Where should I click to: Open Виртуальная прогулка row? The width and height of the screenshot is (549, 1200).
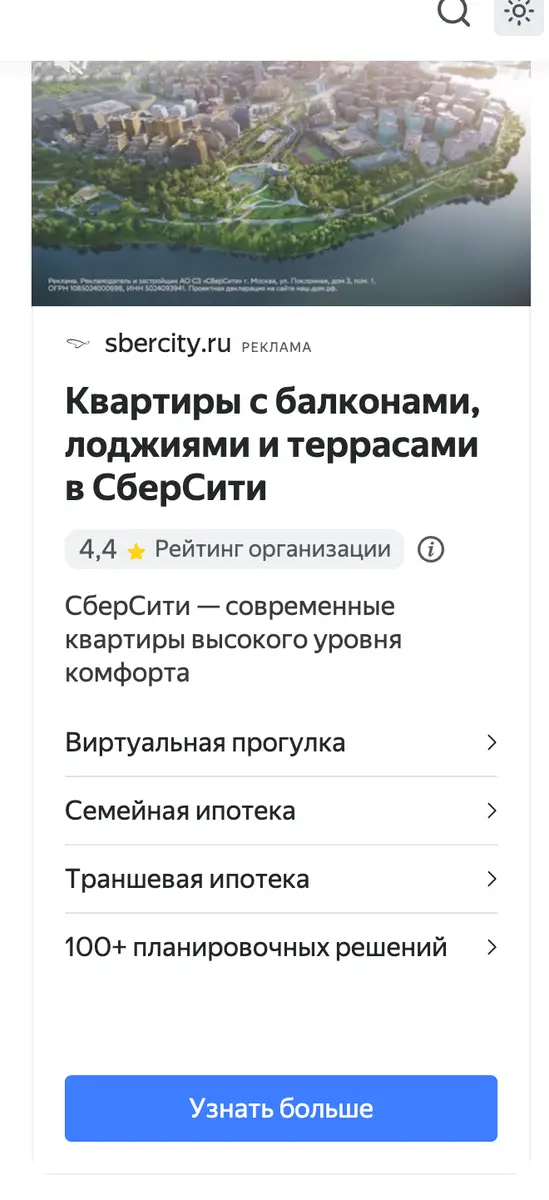(281, 743)
